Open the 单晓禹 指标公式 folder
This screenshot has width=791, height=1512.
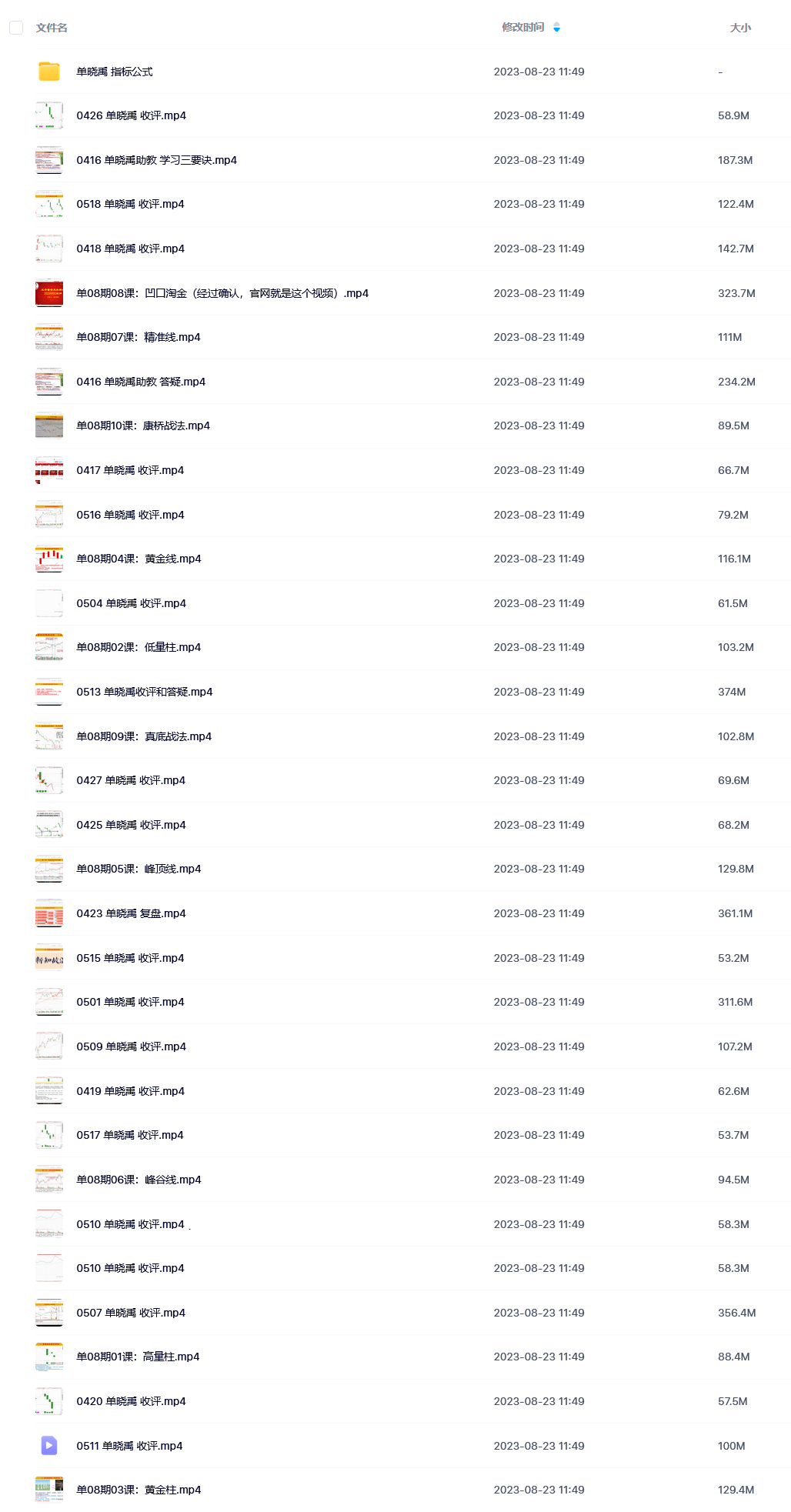coord(115,72)
